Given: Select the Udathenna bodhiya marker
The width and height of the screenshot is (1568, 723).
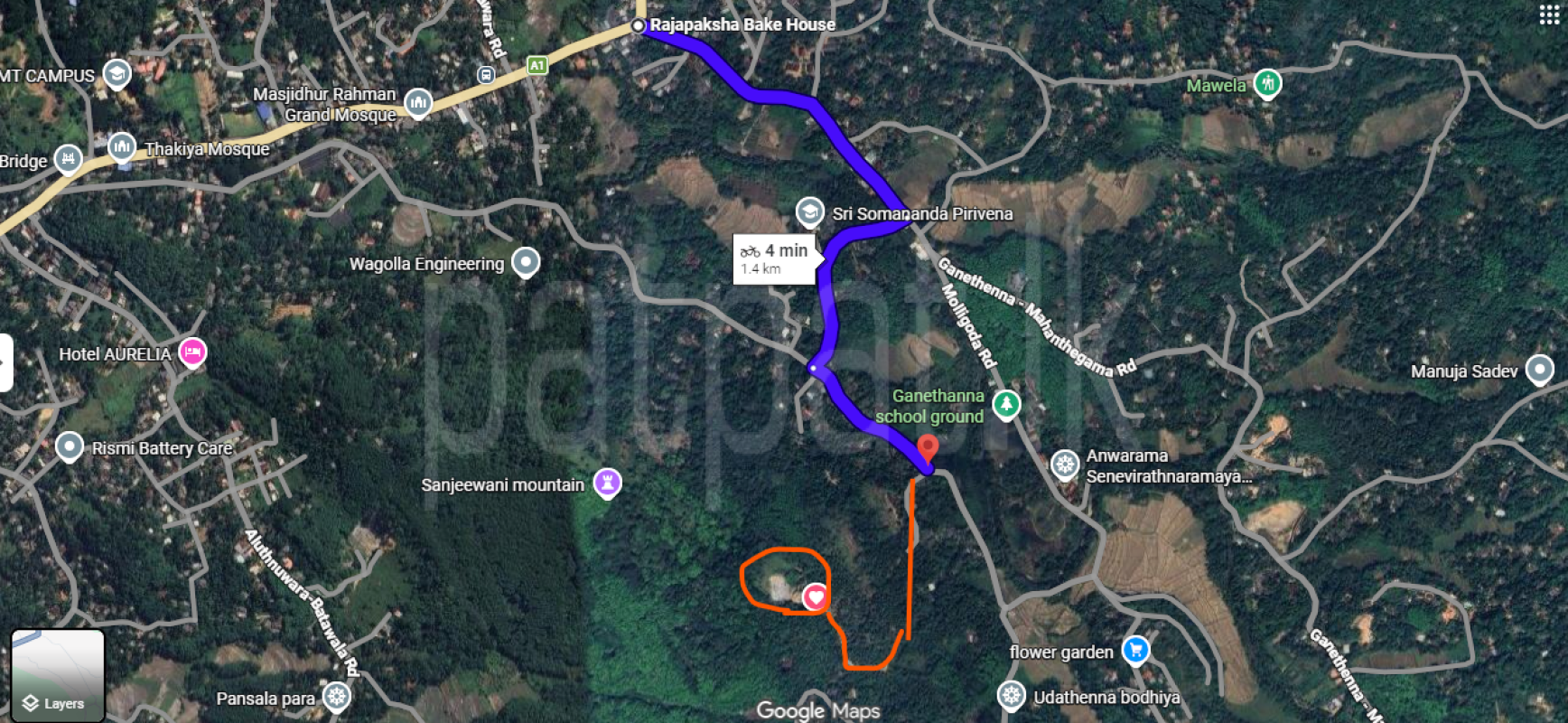Looking at the screenshot, I should tap(1012, 696).
